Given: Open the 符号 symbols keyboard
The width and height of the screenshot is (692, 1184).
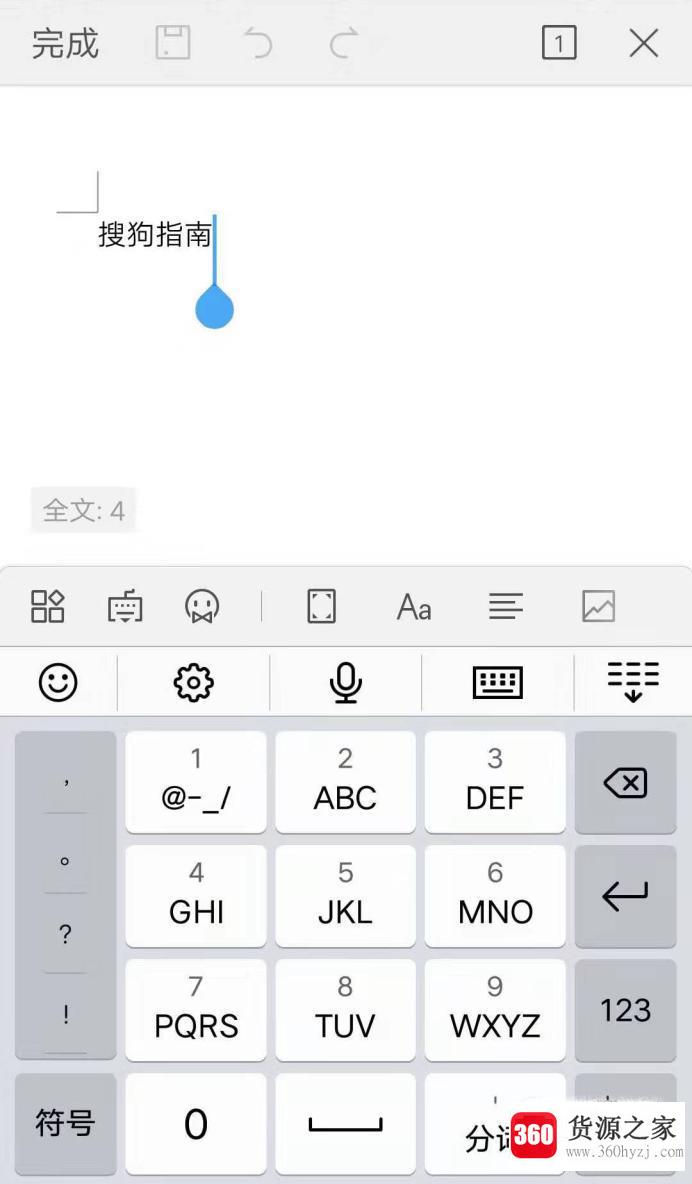Looking at the screenshot, I should click(x=65, y=1124).
